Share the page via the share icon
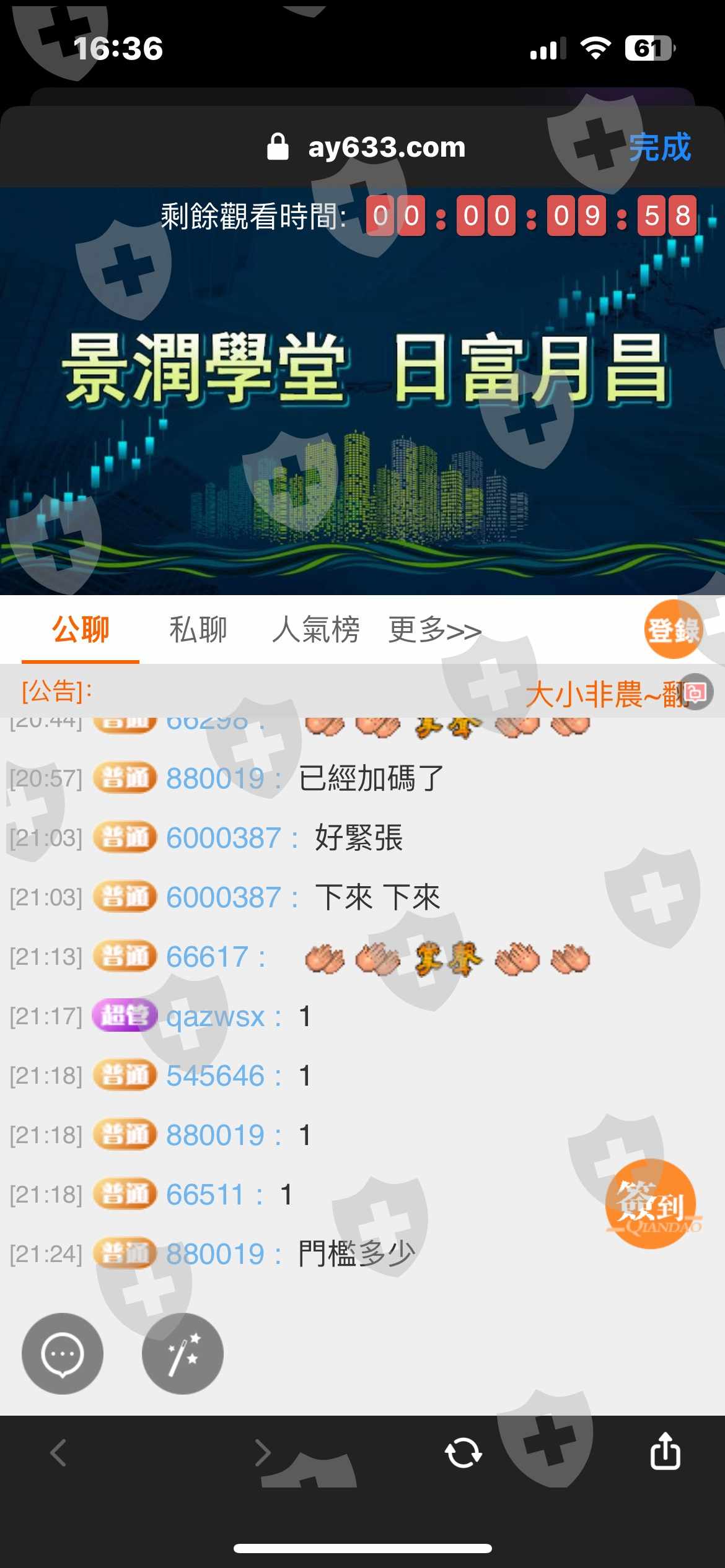 click(x=666, y=1450)
